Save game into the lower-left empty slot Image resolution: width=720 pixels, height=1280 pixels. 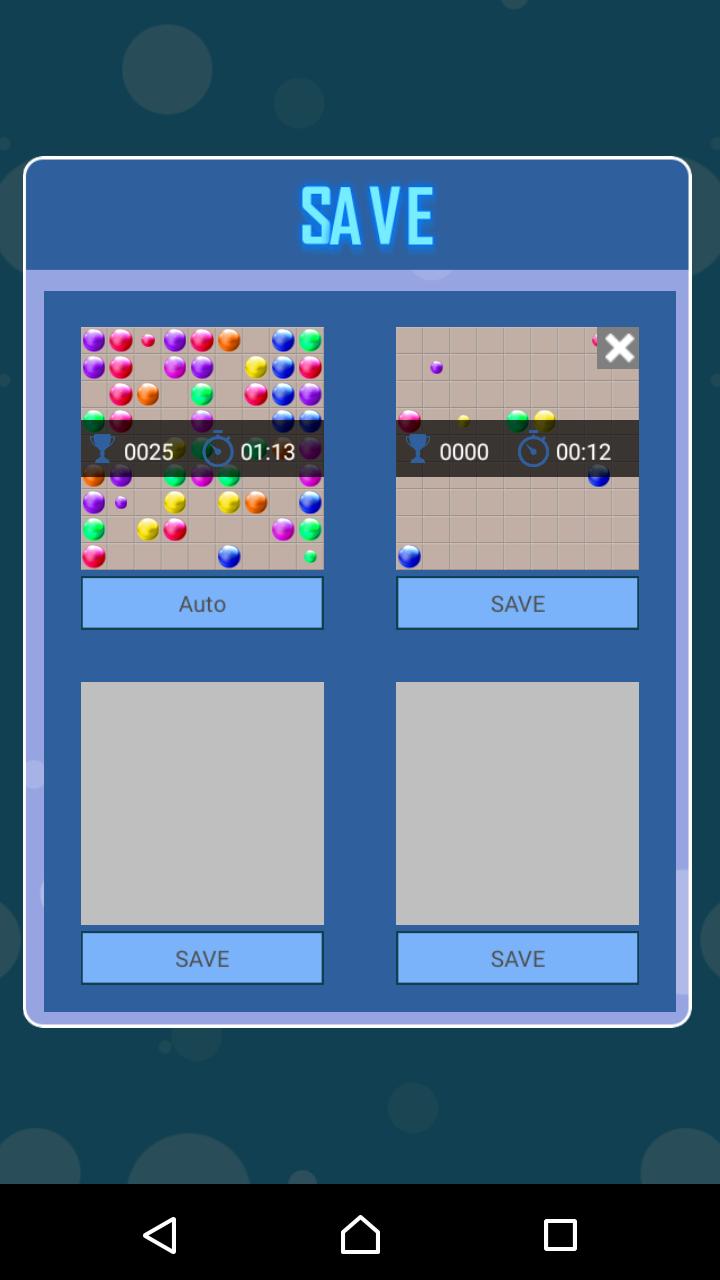pyautogui.click(x=202, y=958)
